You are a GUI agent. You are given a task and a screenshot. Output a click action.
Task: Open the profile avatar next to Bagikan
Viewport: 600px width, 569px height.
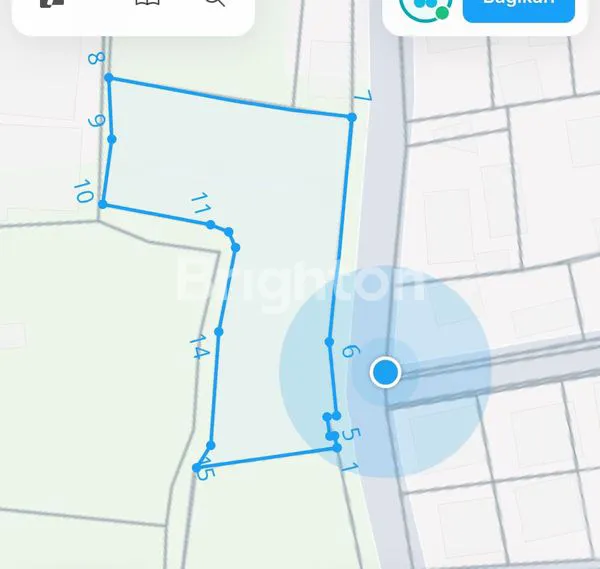[425, 6]
